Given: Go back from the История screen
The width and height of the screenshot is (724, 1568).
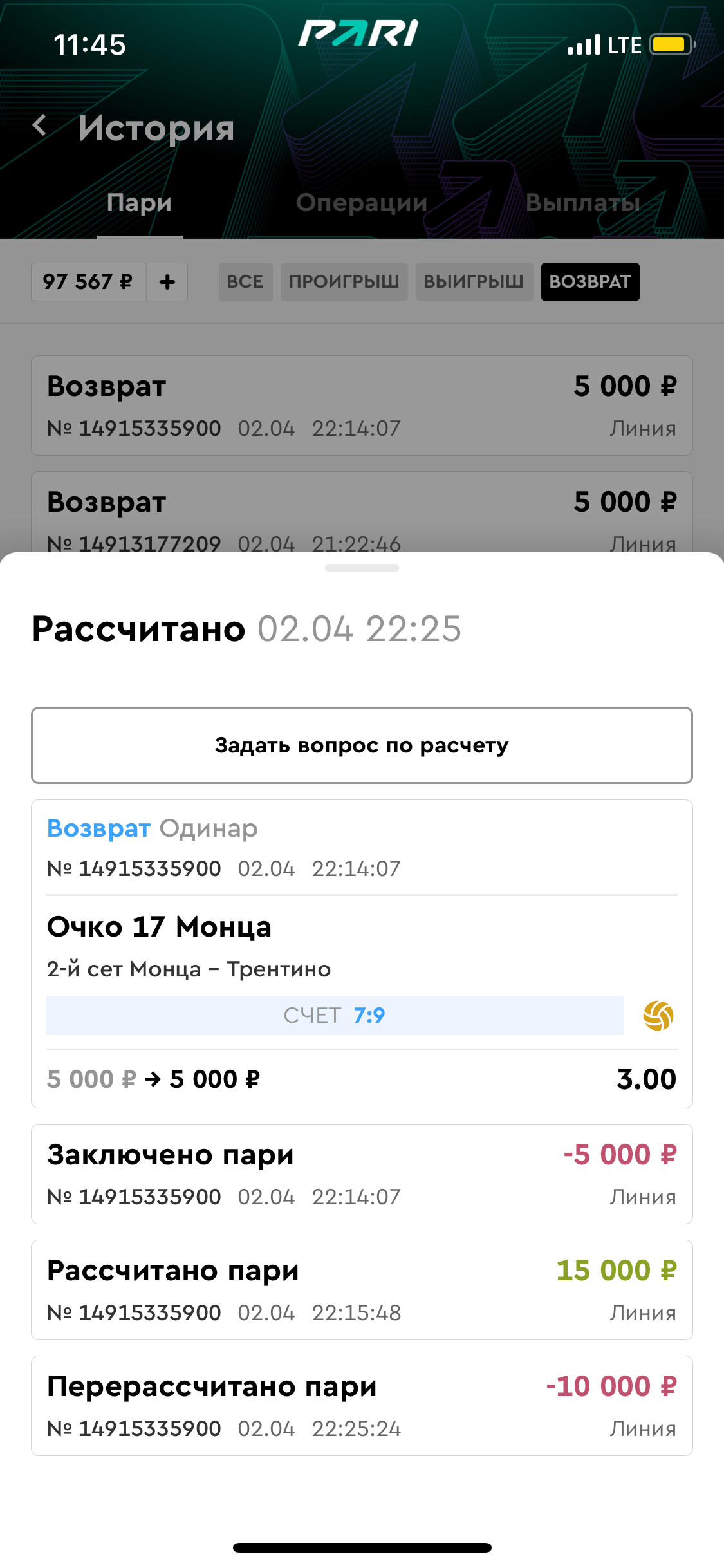Looking at the screenshot, I should tap(40, 126).
